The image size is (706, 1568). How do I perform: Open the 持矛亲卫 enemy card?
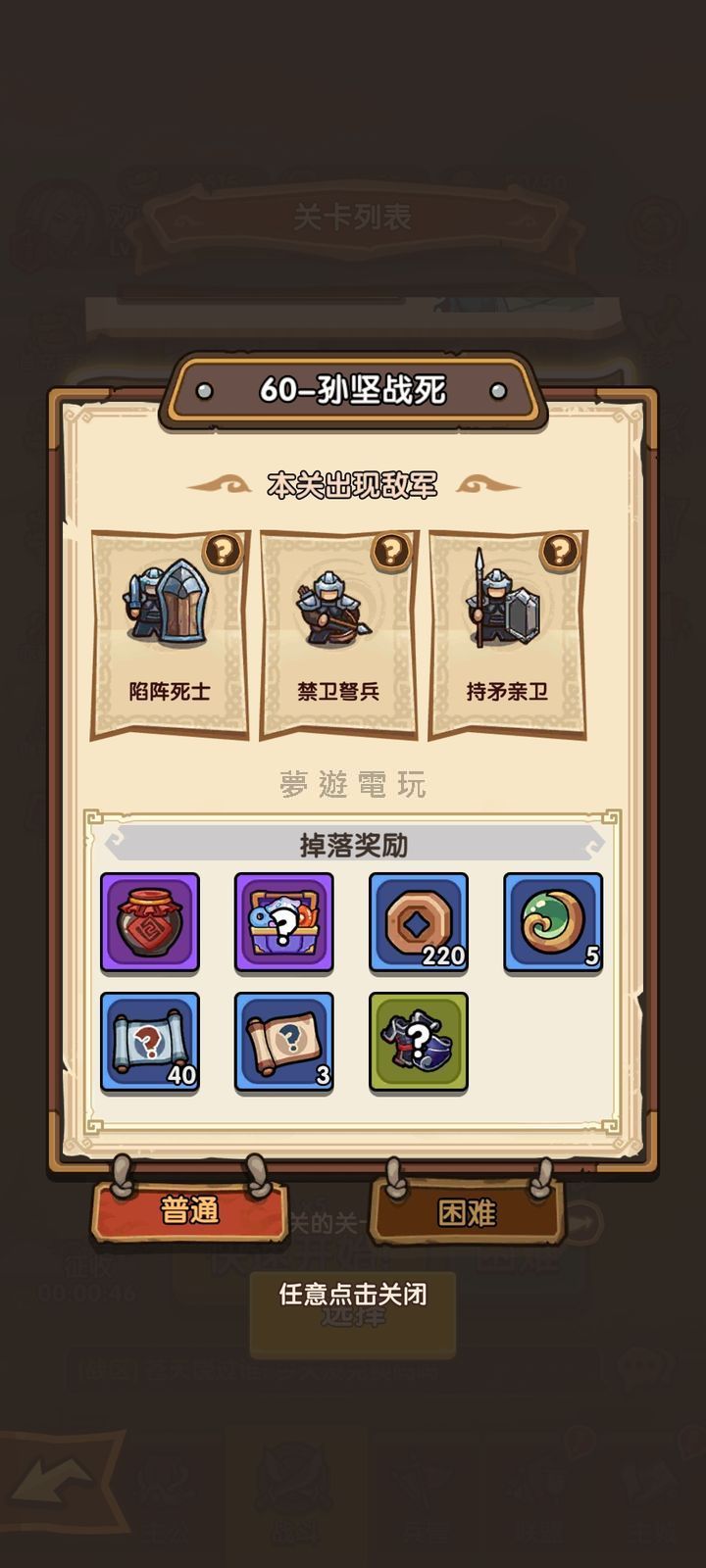click(507, 634)
